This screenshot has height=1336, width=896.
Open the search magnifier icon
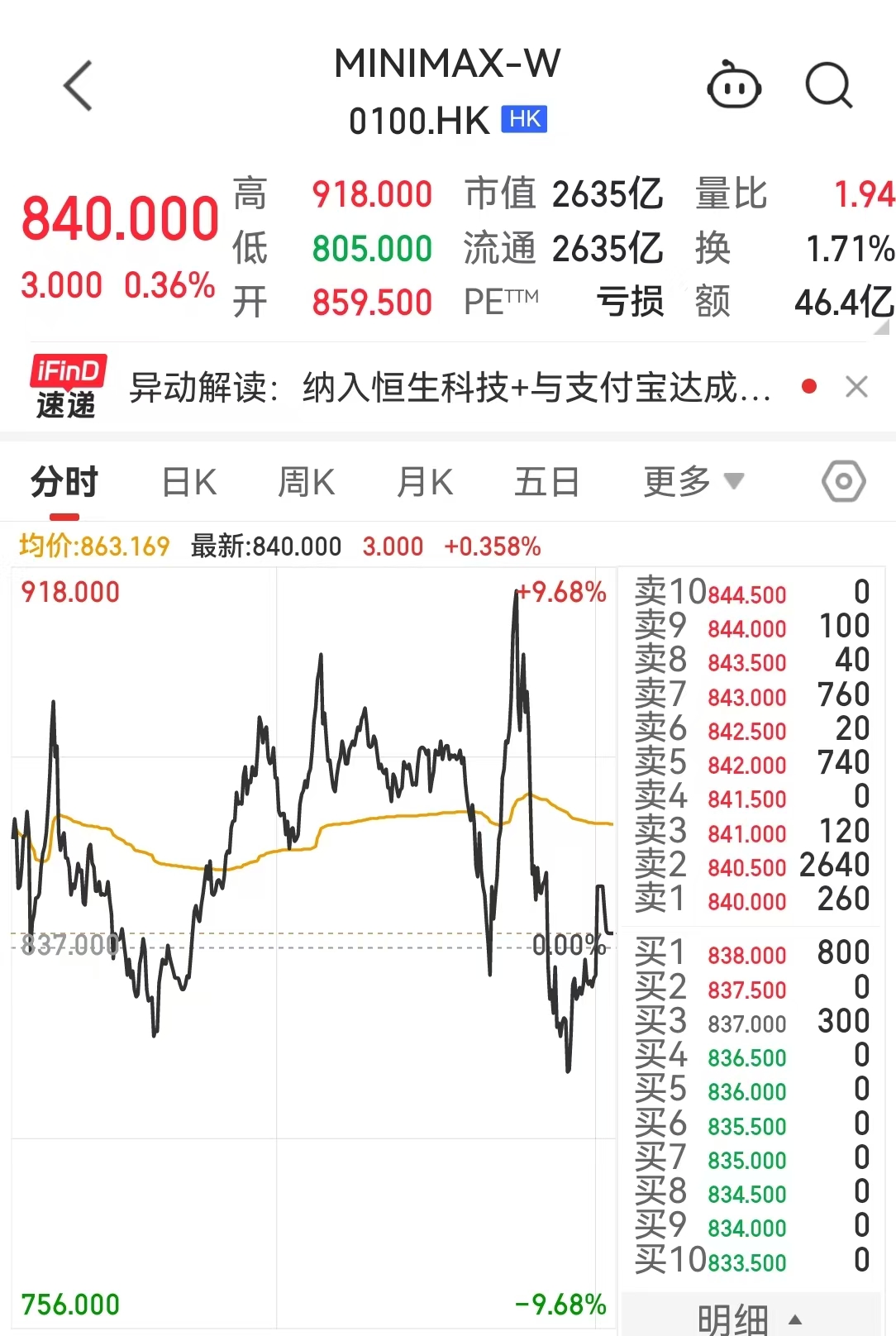[829, 86]
